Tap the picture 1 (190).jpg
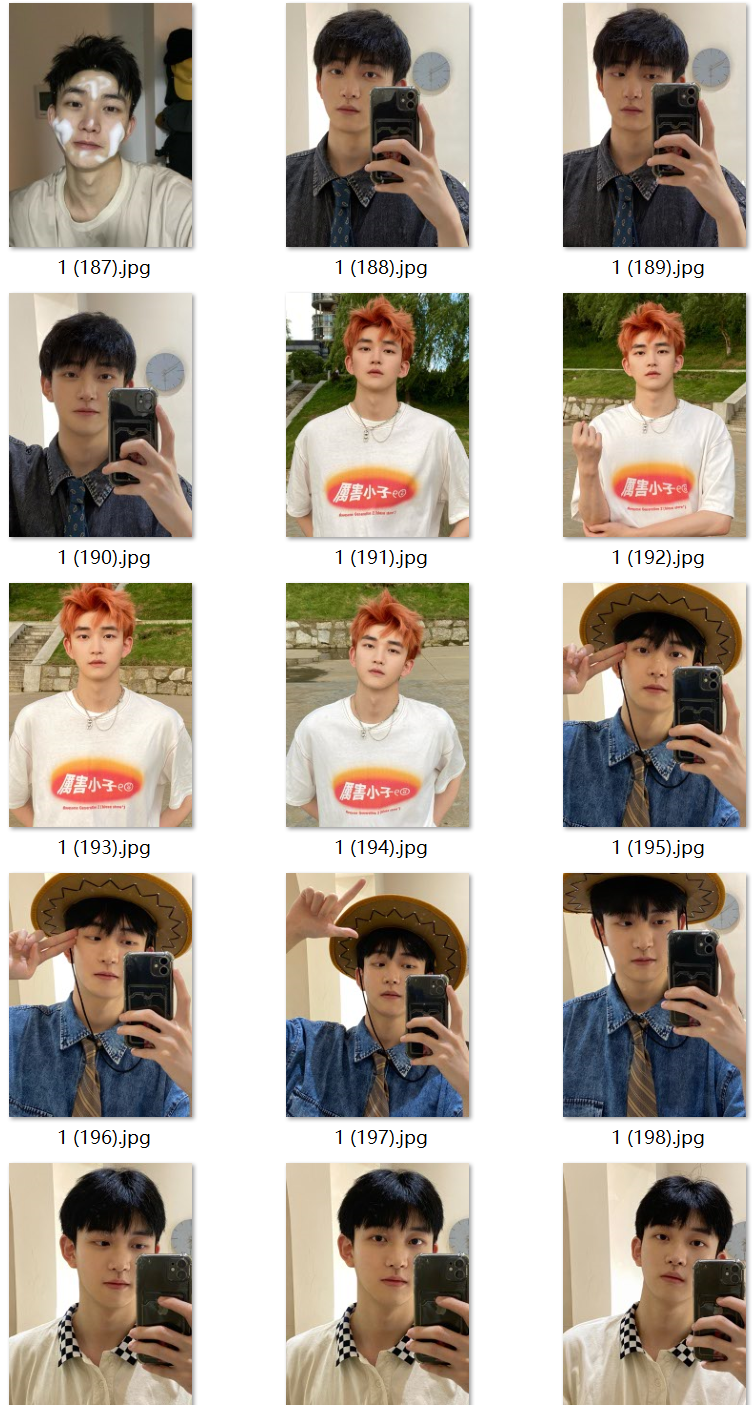This screenshot has width=753, height=1405. (x=100, y=415)
